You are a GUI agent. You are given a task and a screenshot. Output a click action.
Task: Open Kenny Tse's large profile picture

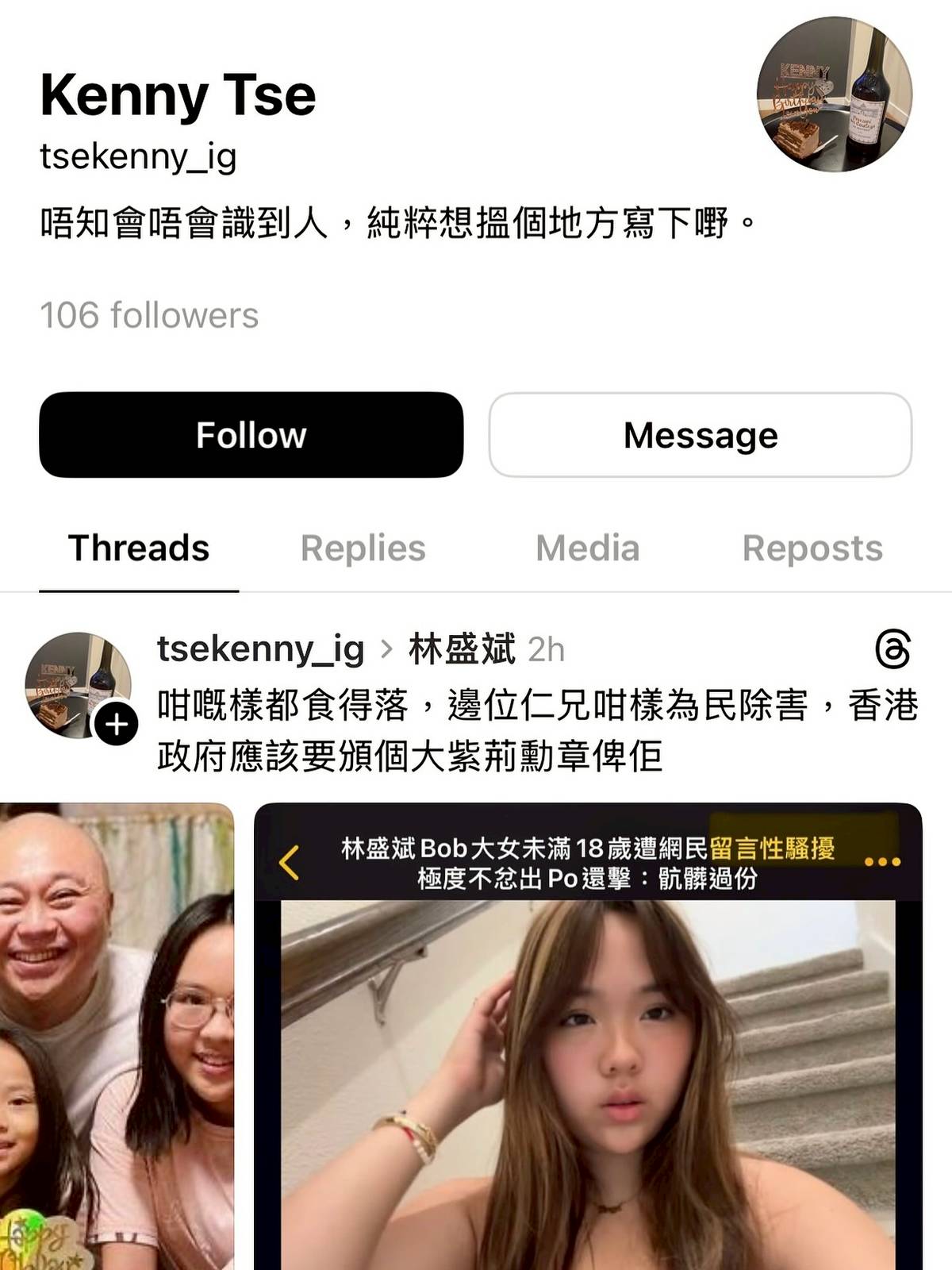point(834,94)
